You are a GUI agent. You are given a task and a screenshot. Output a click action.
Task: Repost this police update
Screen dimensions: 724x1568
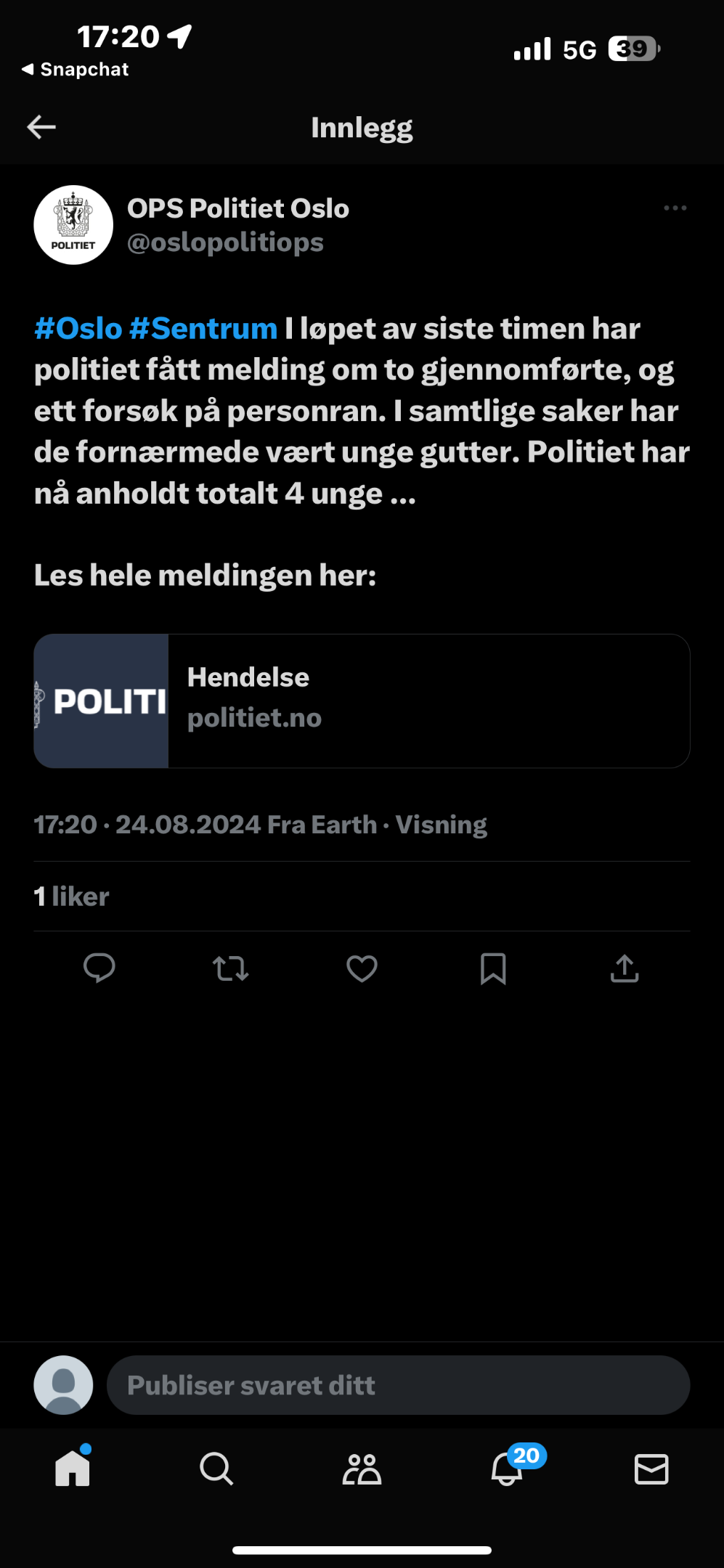pos(231,968)
